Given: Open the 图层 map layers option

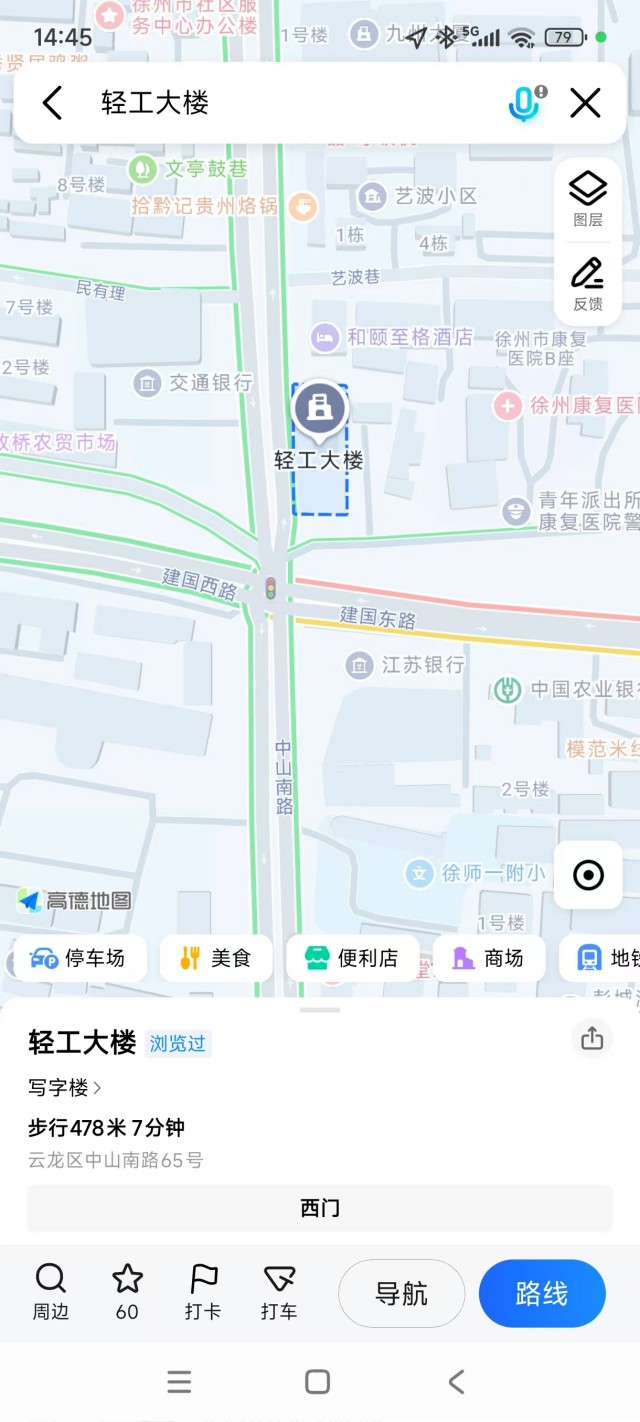Looking at the screenshot, I should pos(588,198).
